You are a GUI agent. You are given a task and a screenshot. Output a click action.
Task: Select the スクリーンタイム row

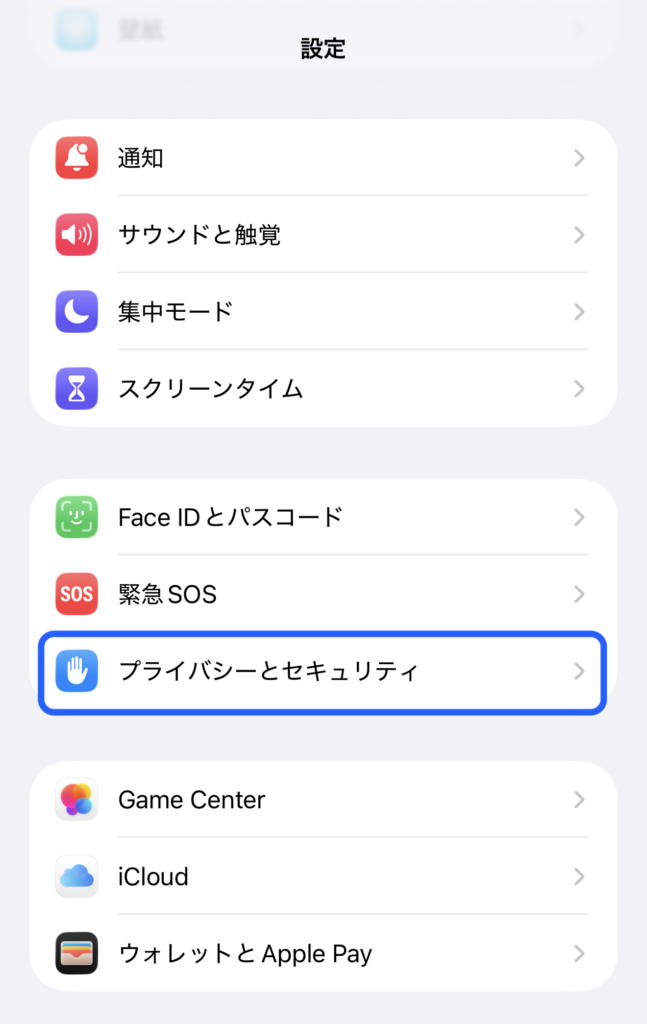[x=322, y=389]
